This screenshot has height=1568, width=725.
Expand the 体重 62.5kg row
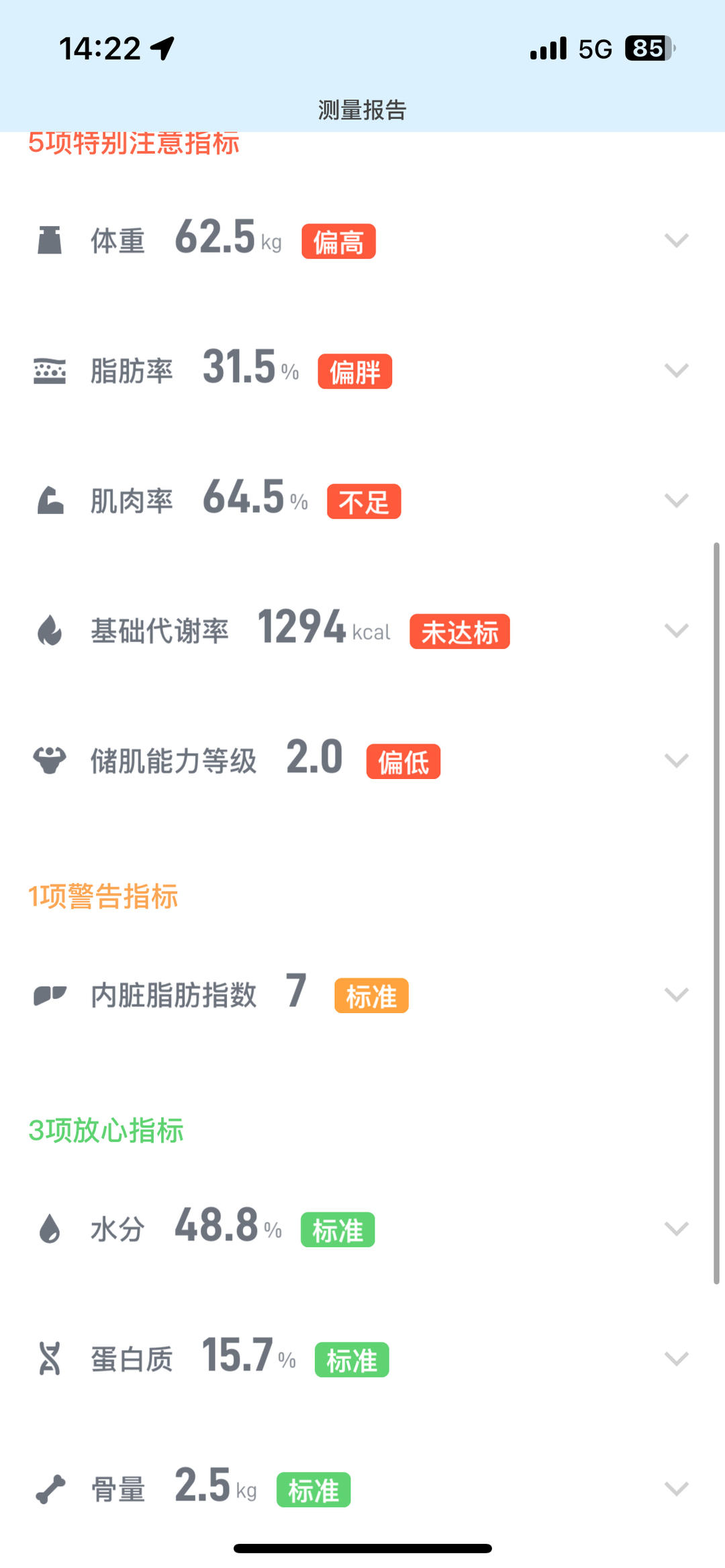[676, 240]
